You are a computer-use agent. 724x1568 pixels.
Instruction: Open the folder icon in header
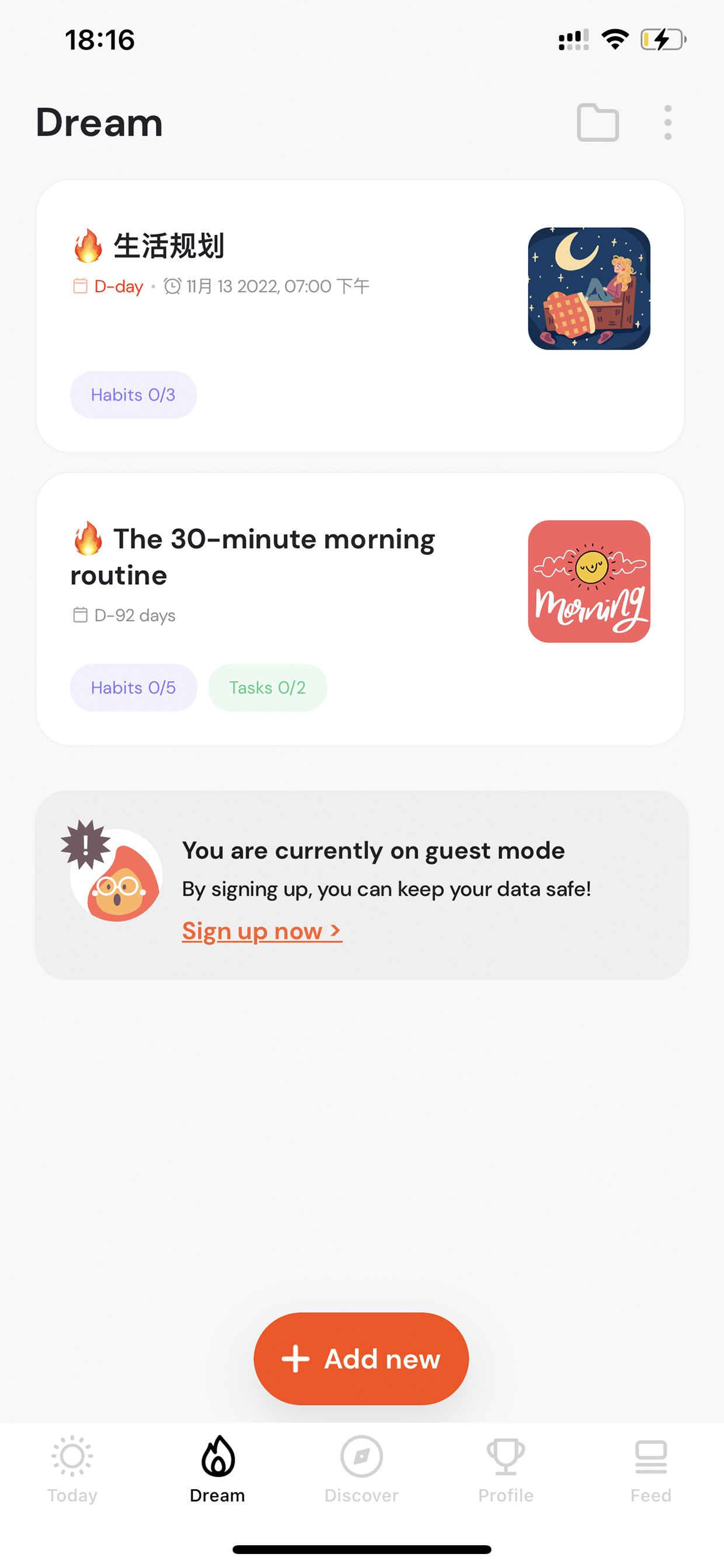click(x=597, y=122)
